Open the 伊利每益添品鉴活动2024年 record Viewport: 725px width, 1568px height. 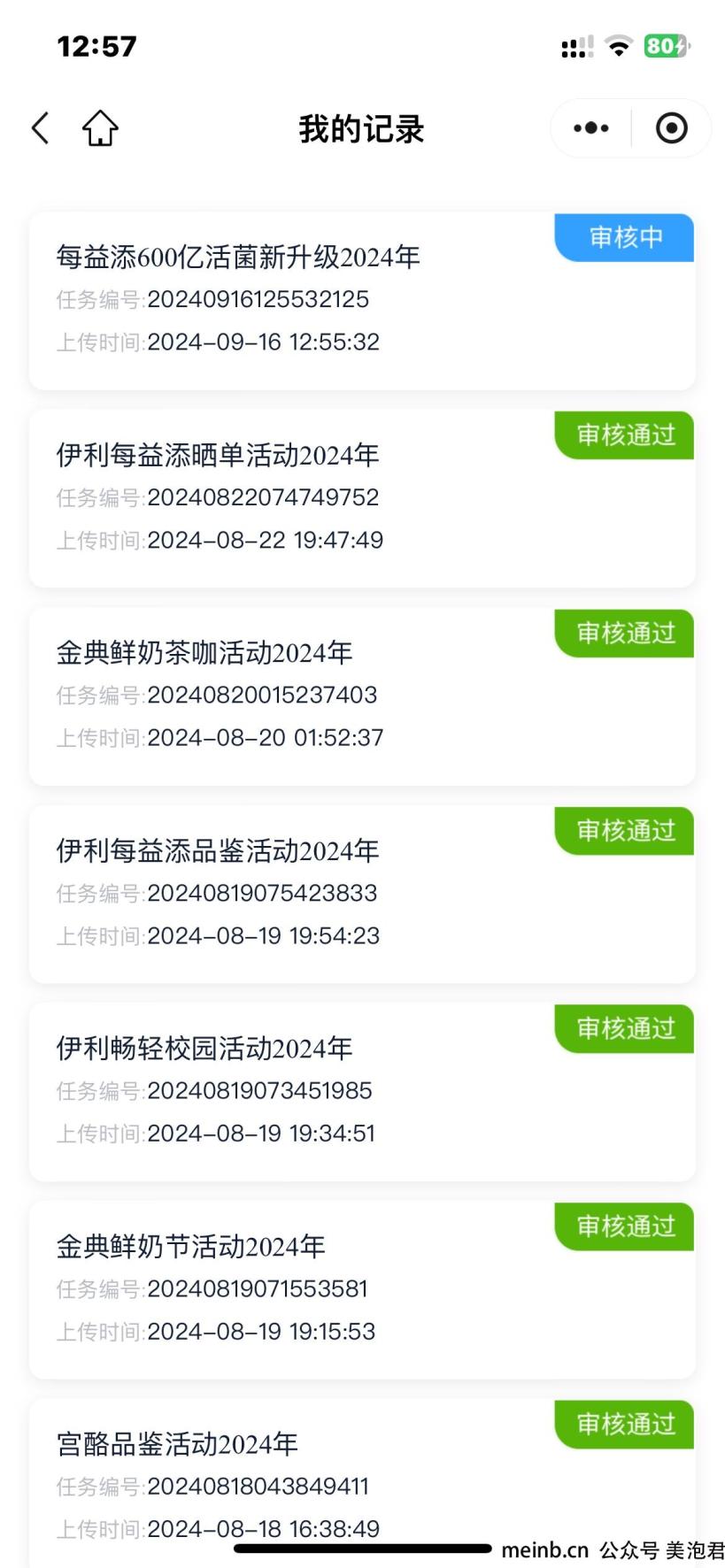coord(362,895)
